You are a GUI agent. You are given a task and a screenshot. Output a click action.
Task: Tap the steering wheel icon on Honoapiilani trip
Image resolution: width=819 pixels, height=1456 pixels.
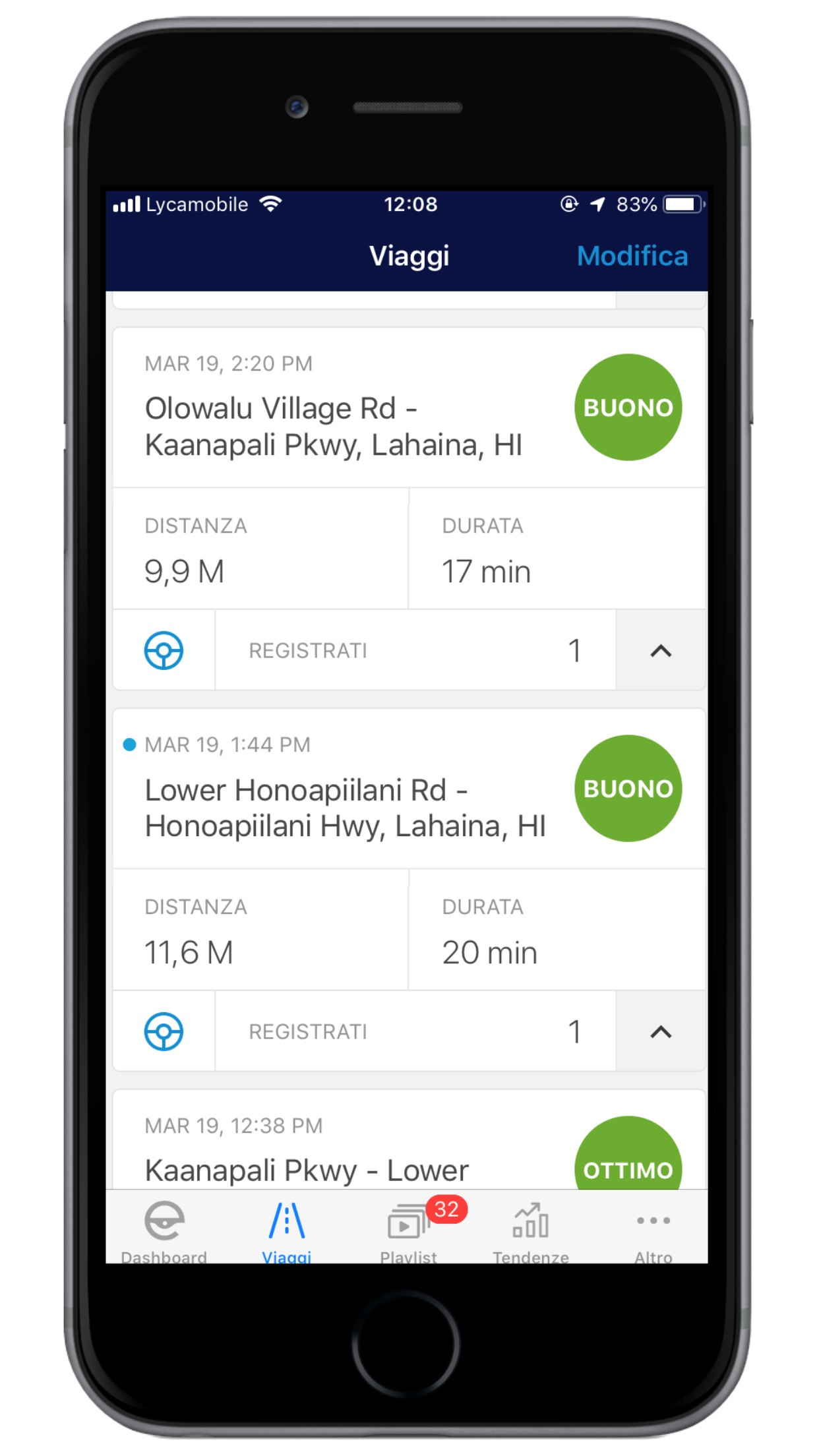coord(164,1032)
